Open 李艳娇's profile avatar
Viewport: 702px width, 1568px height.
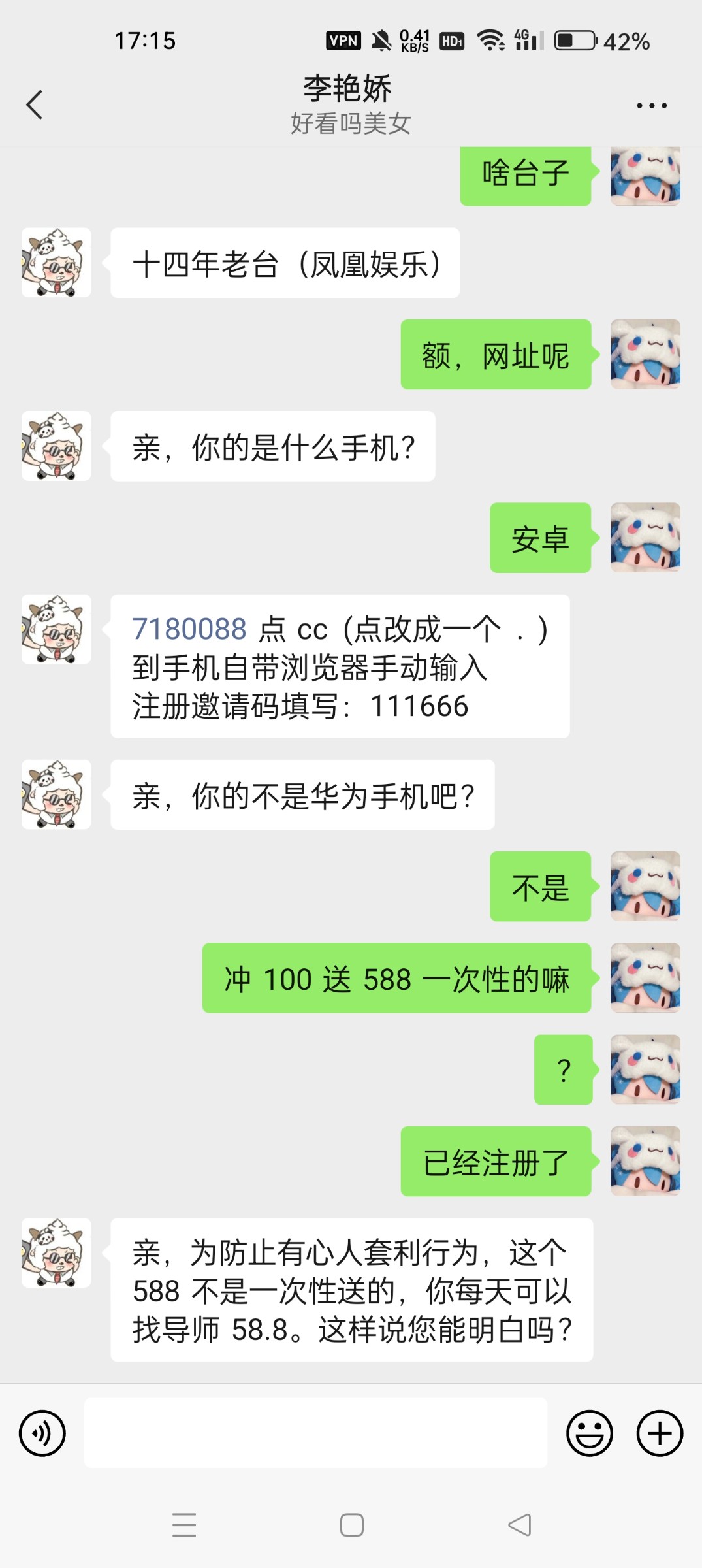tap(56, 261)
